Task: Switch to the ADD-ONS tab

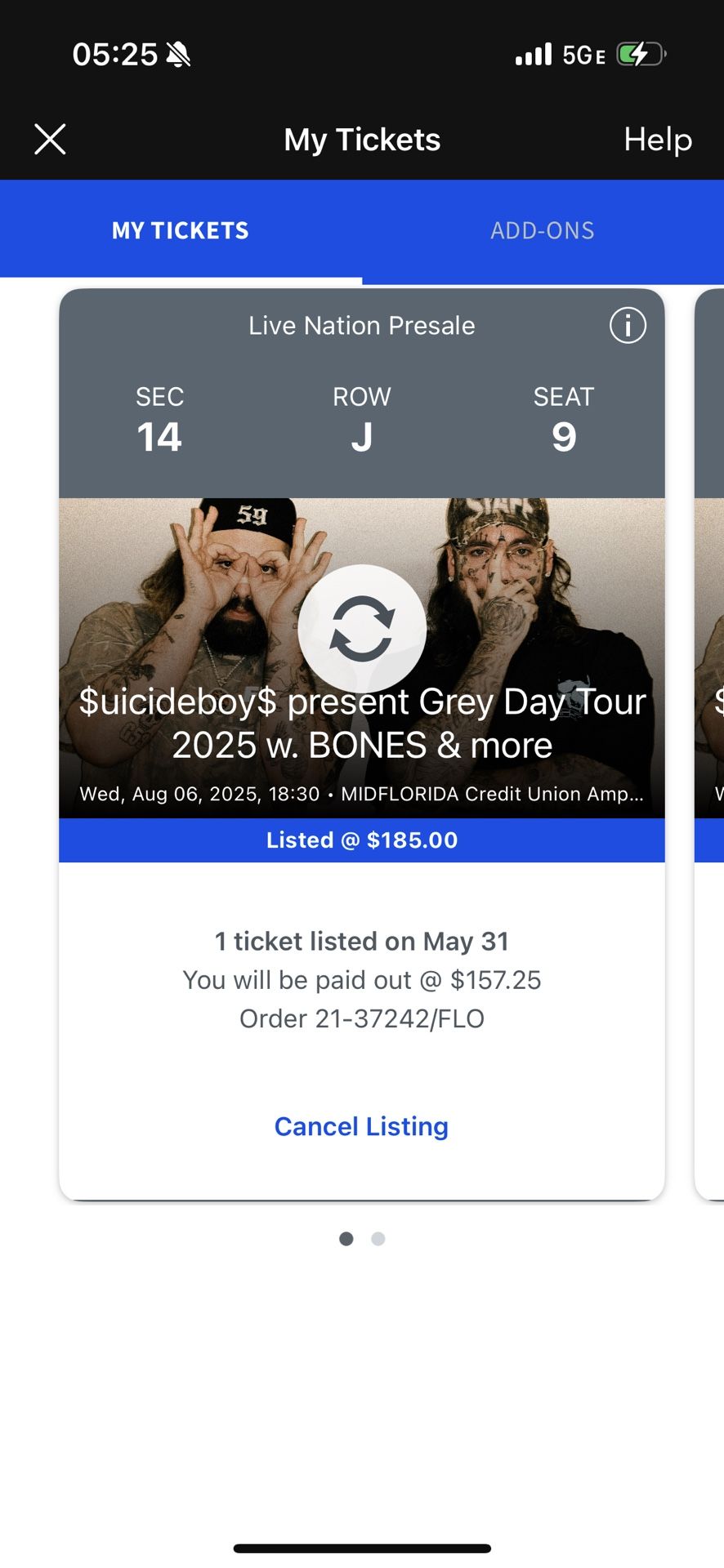Action: pyautogui.click(x=542, y=230)
